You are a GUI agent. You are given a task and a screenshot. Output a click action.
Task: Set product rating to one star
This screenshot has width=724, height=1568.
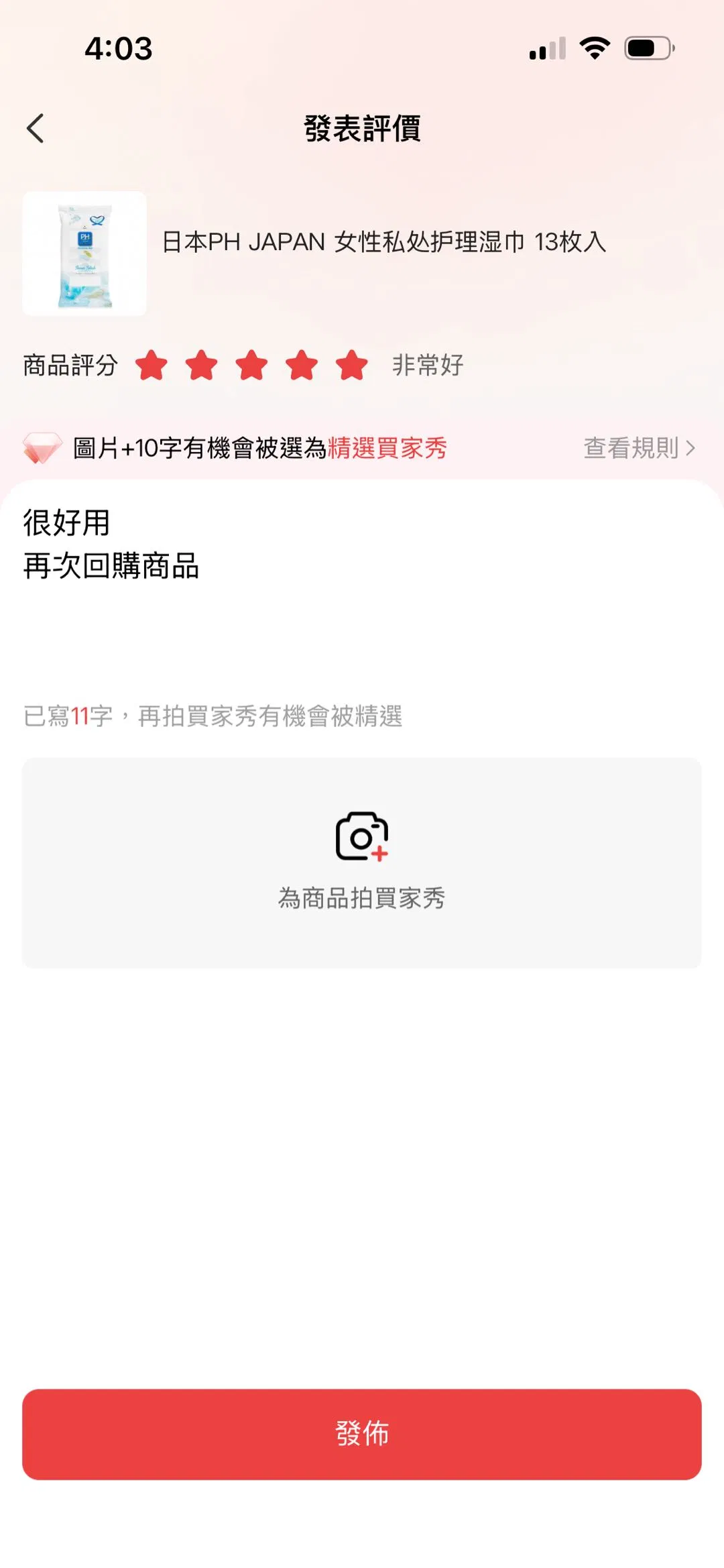152,366
